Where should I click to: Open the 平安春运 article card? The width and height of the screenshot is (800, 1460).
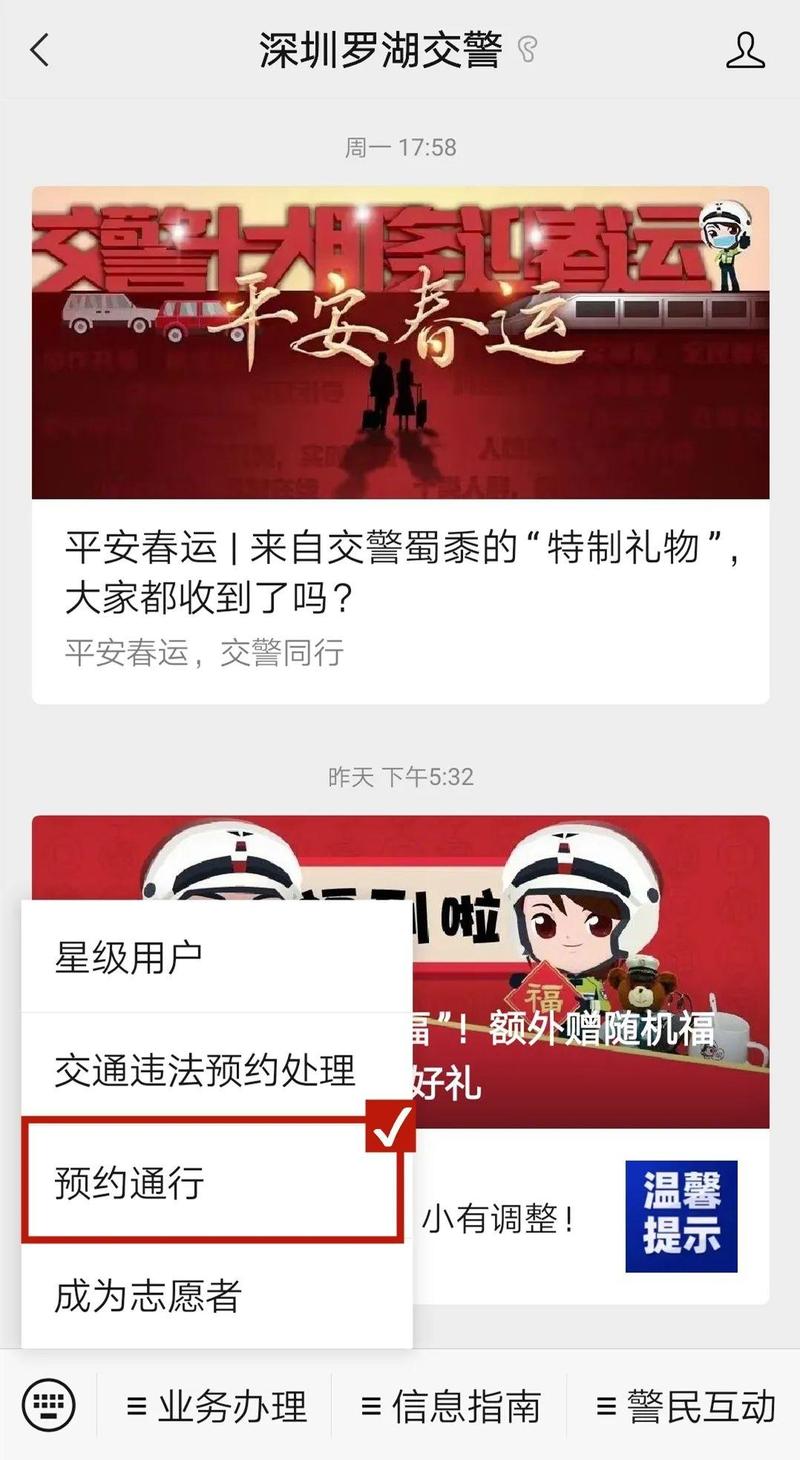[x=400, y=445]
